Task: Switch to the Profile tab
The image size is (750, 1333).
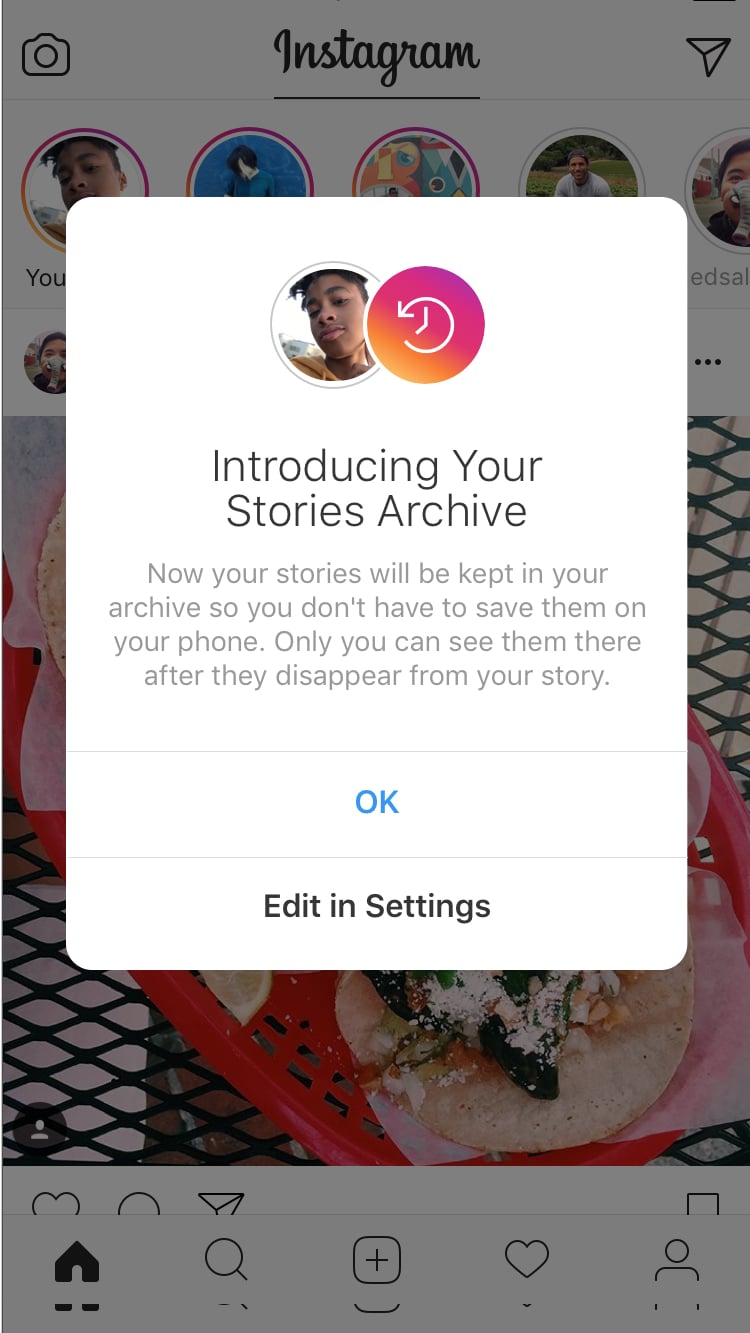Action: coord(676,1260)
